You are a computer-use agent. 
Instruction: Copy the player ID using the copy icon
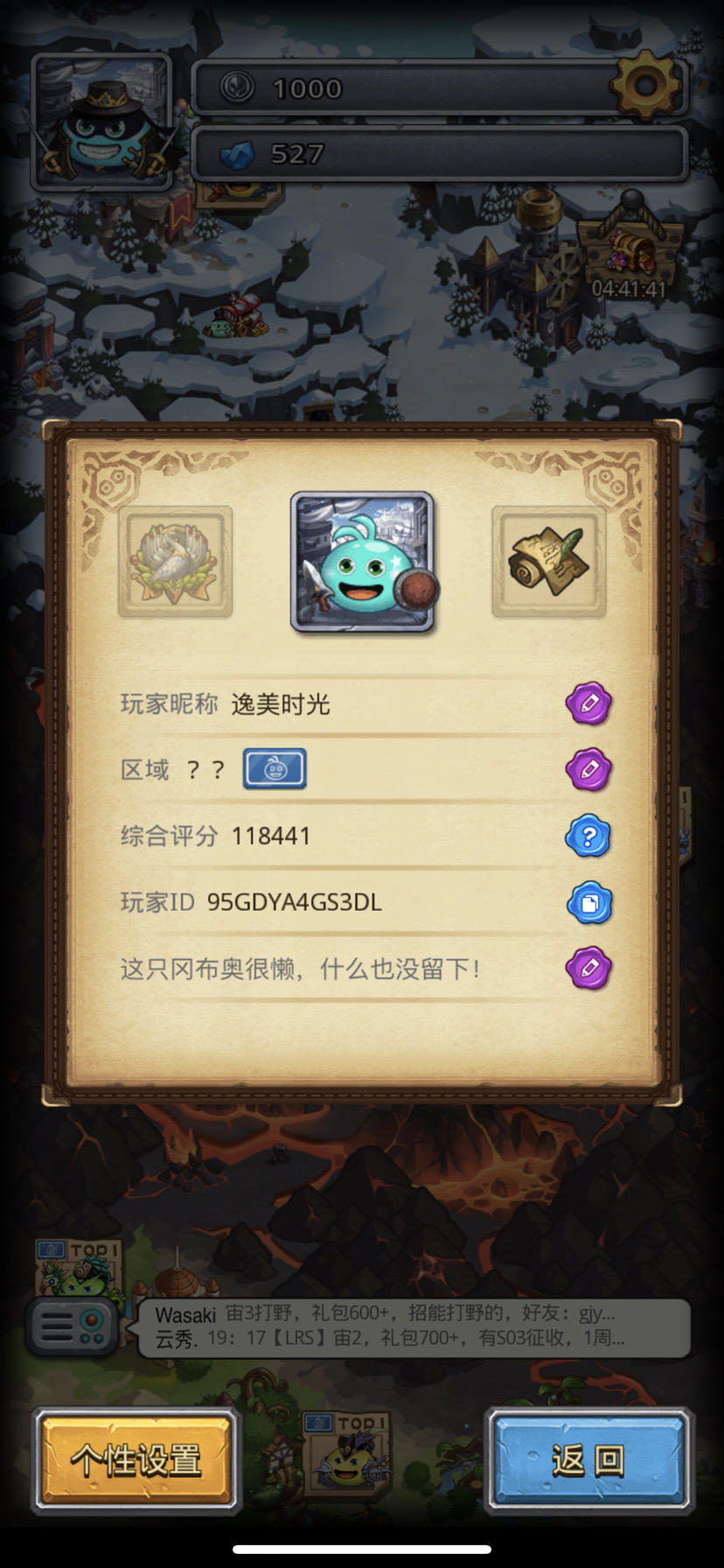pos(588,902)
